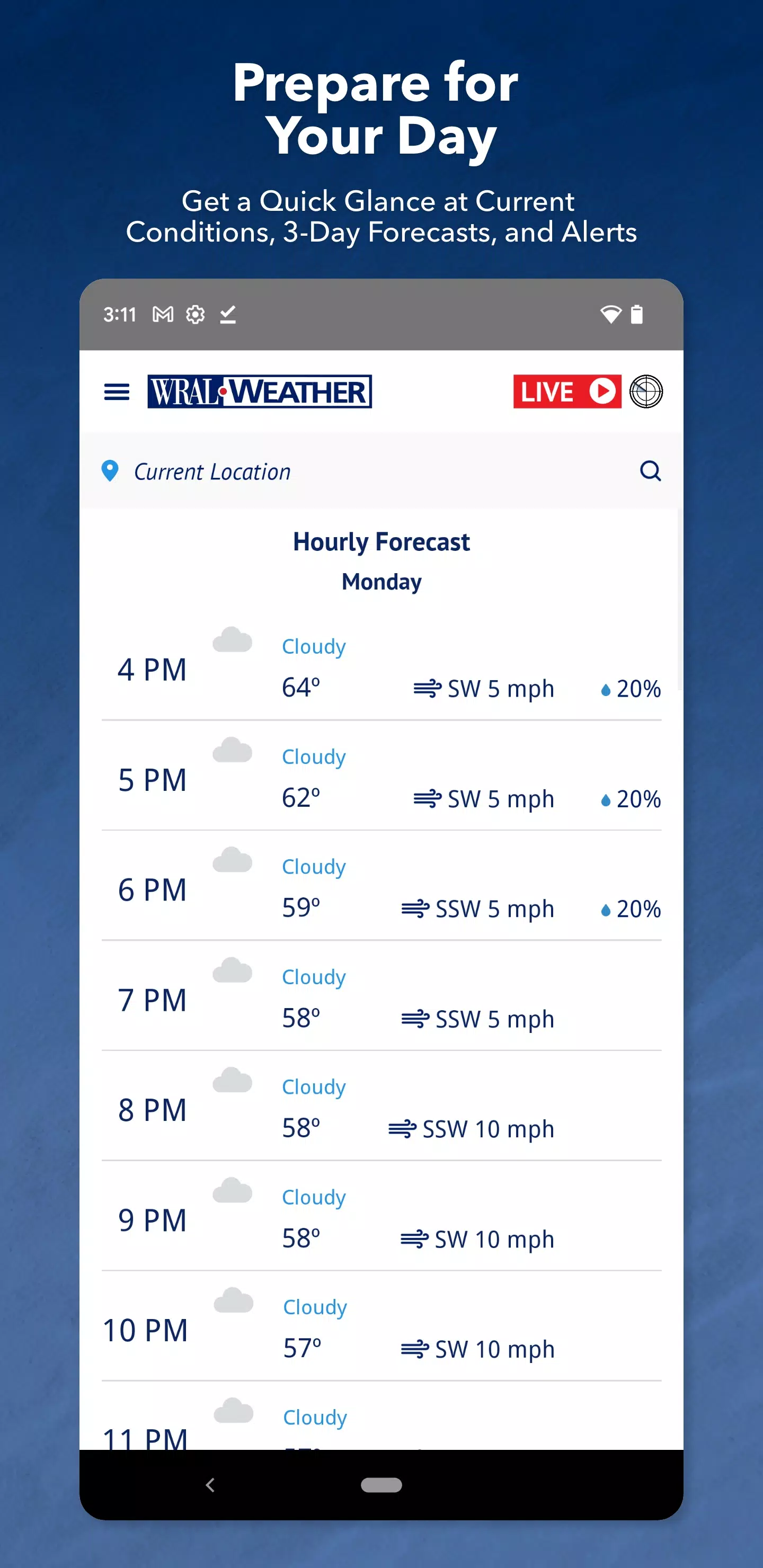Viewport: 763px width, 1568px height.
Task: Select the Hourly Forecast heading
Action: tap(381, 541)
